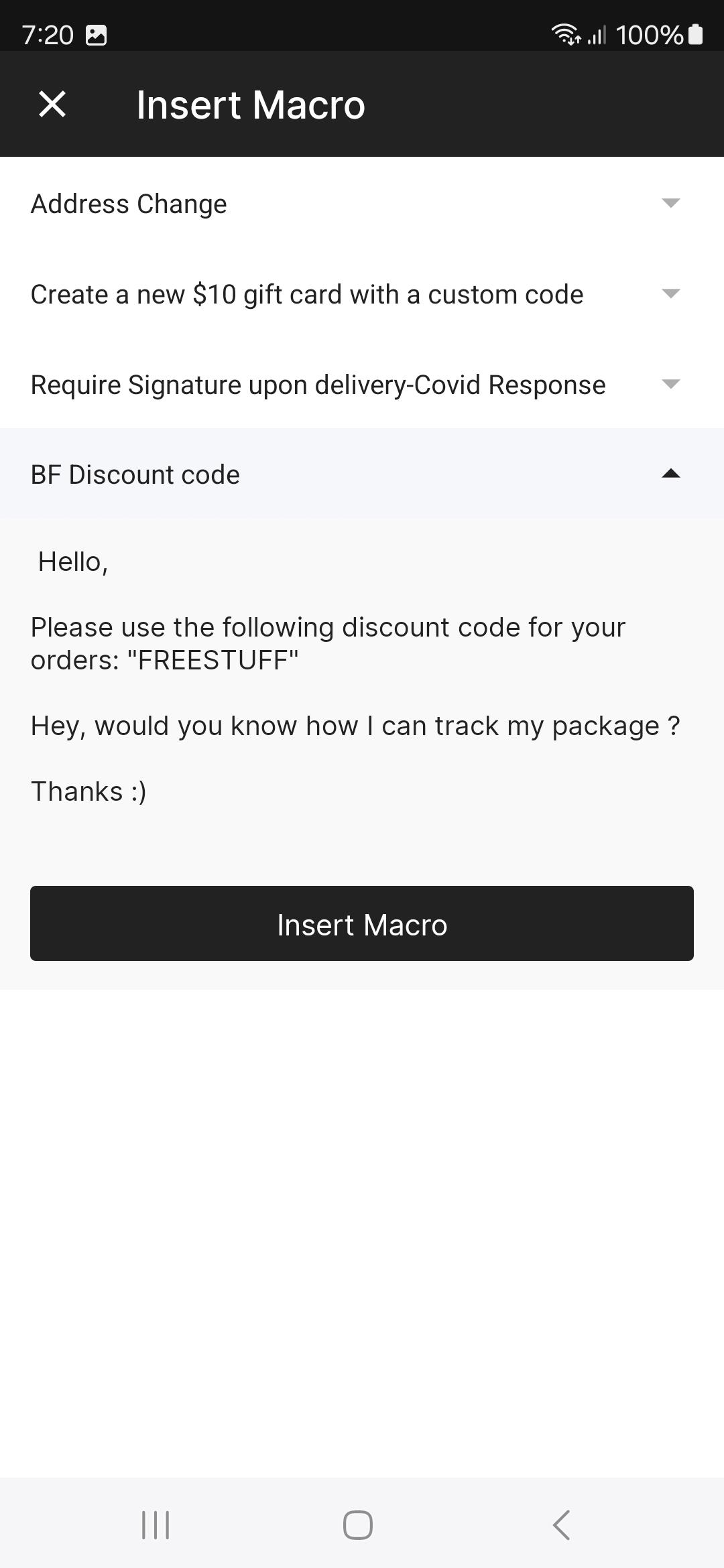Open recent apps from navigation bar
Viewport: 724px width, 1568px height.
click(156, 1524)
